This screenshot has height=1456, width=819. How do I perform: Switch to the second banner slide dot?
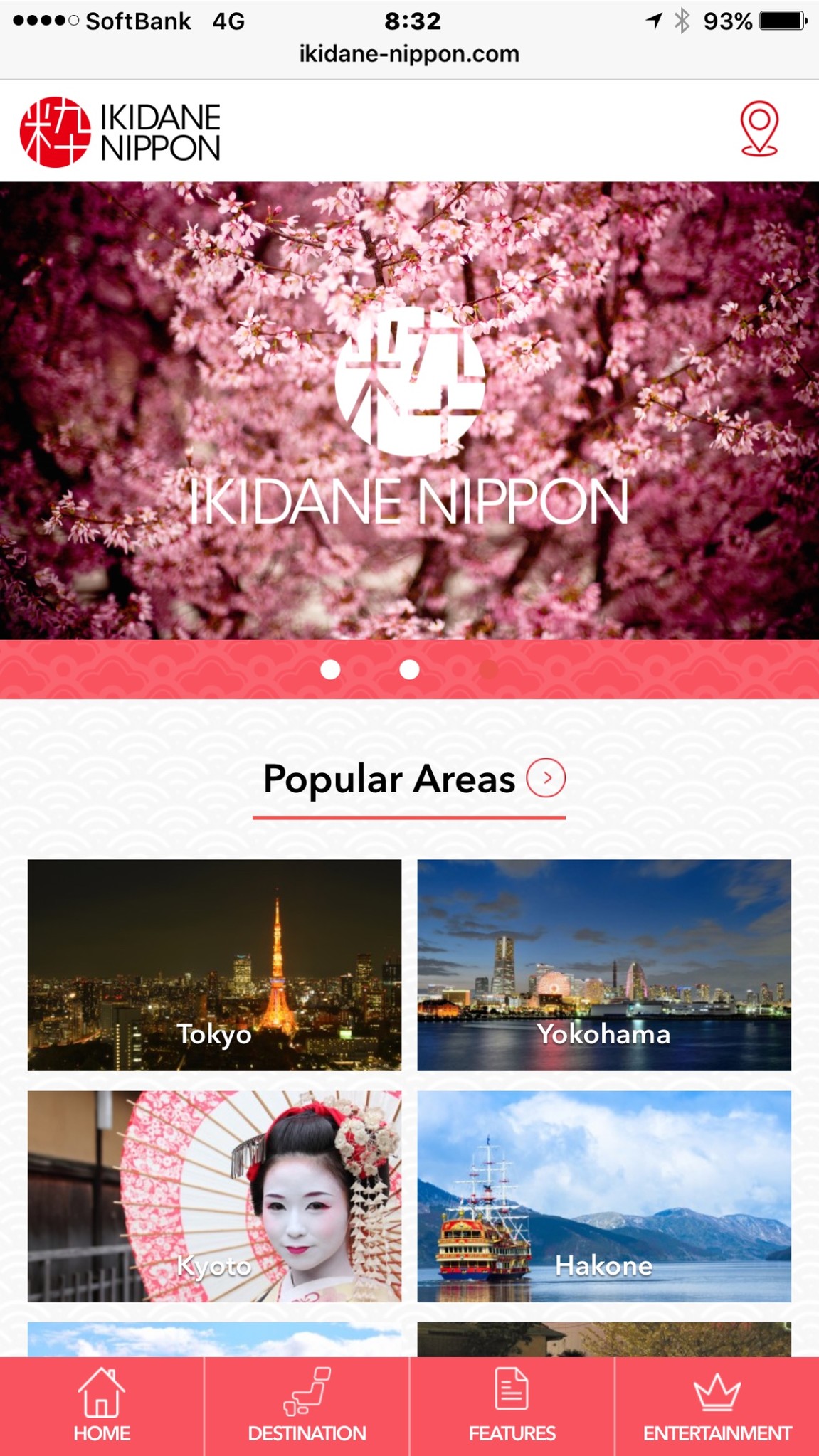(409, 669)
